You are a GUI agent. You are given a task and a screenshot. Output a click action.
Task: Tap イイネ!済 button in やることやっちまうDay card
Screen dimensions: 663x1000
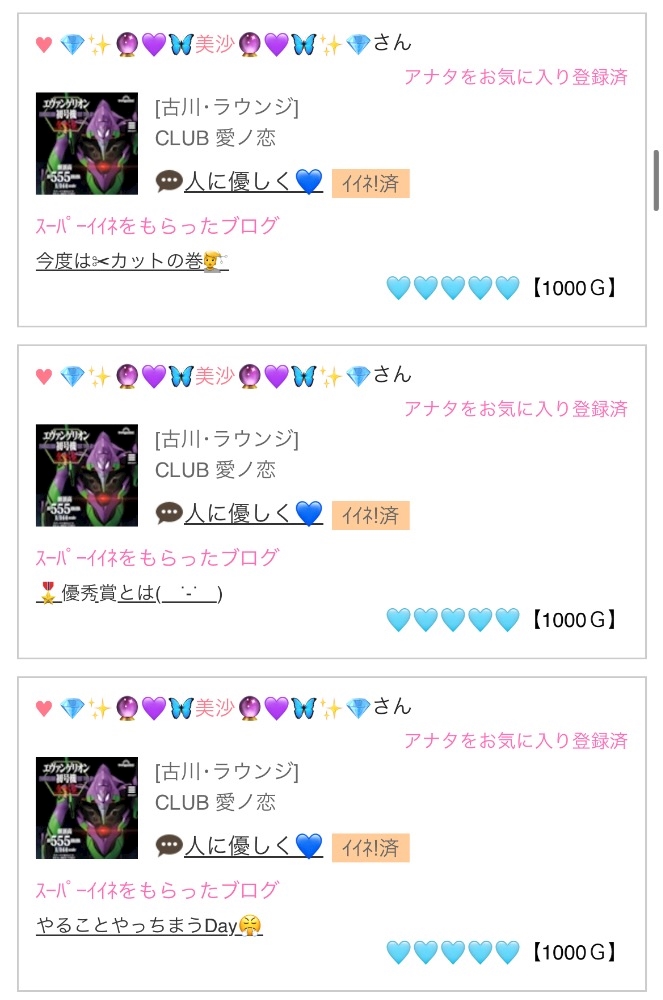pyautogui.click(x=370, y=848)
